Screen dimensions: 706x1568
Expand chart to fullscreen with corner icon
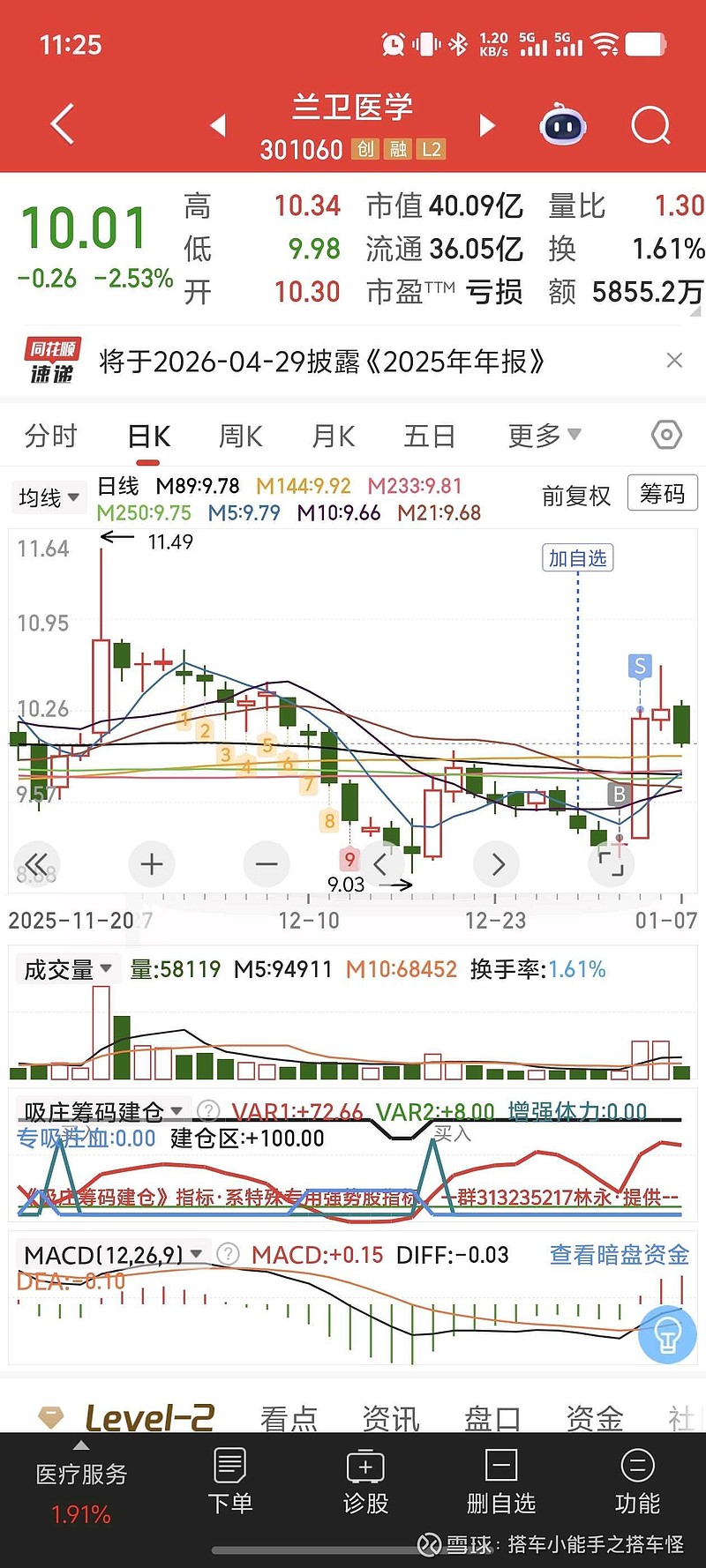pos(612,864)
